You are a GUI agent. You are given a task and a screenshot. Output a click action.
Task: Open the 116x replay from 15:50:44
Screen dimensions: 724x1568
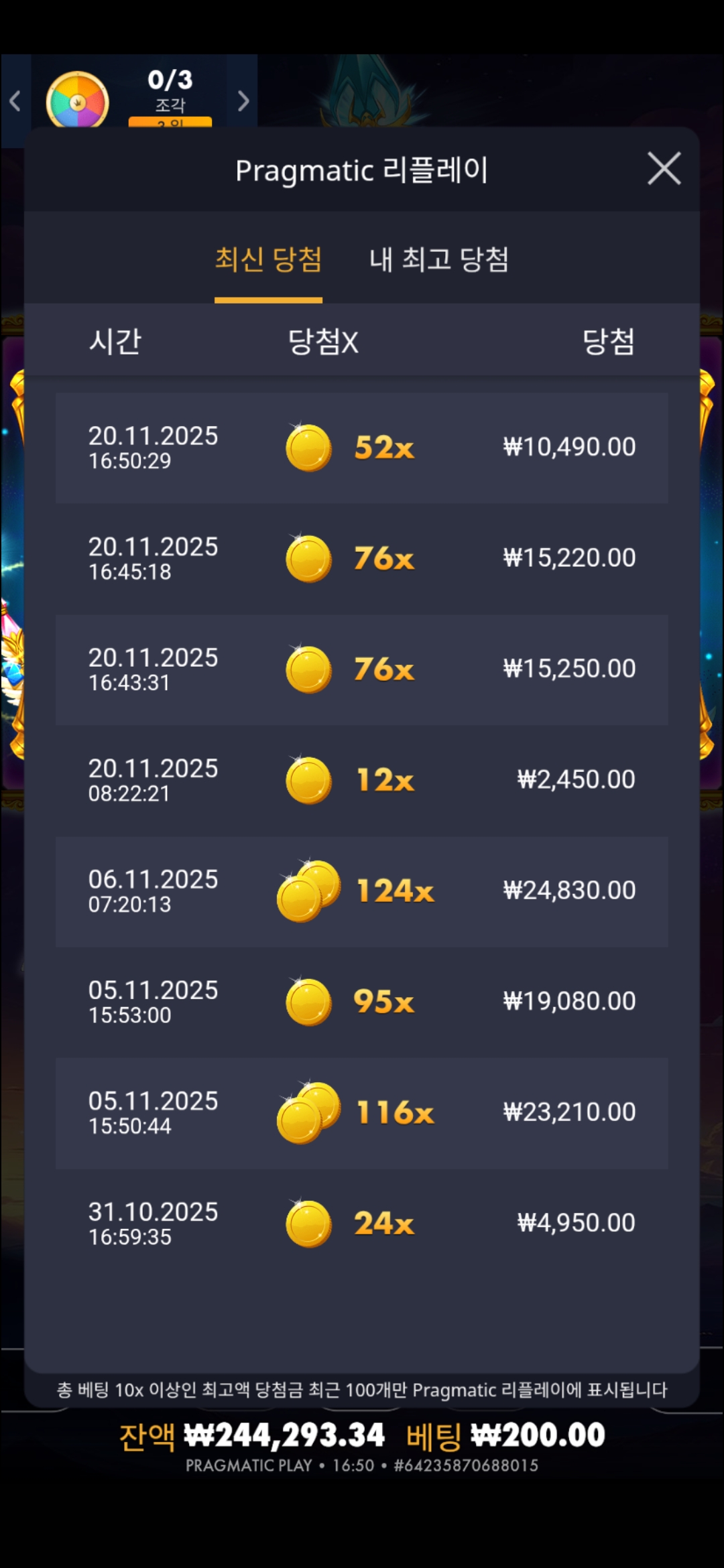click(362, 1112)
